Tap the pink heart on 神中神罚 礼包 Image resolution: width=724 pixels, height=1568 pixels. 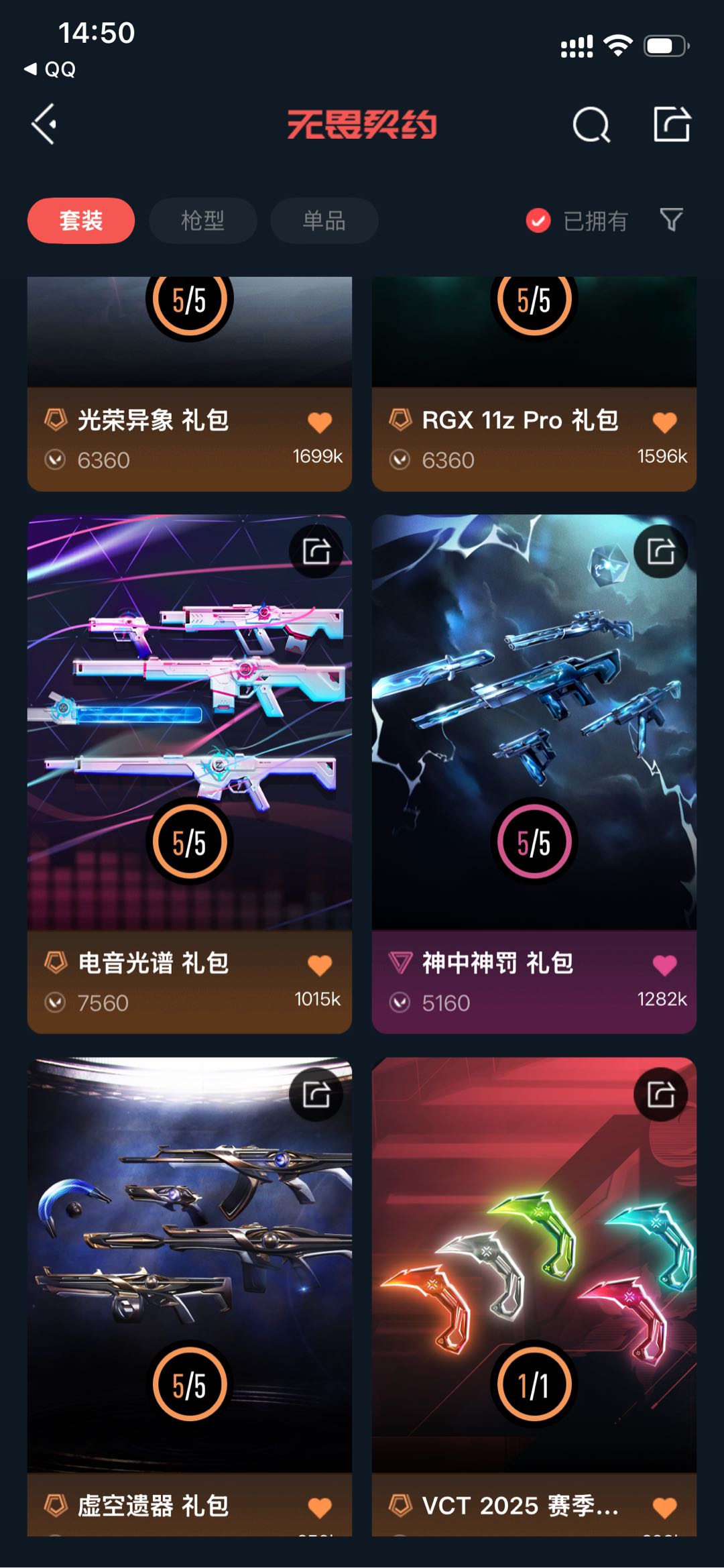click(664, 965)
